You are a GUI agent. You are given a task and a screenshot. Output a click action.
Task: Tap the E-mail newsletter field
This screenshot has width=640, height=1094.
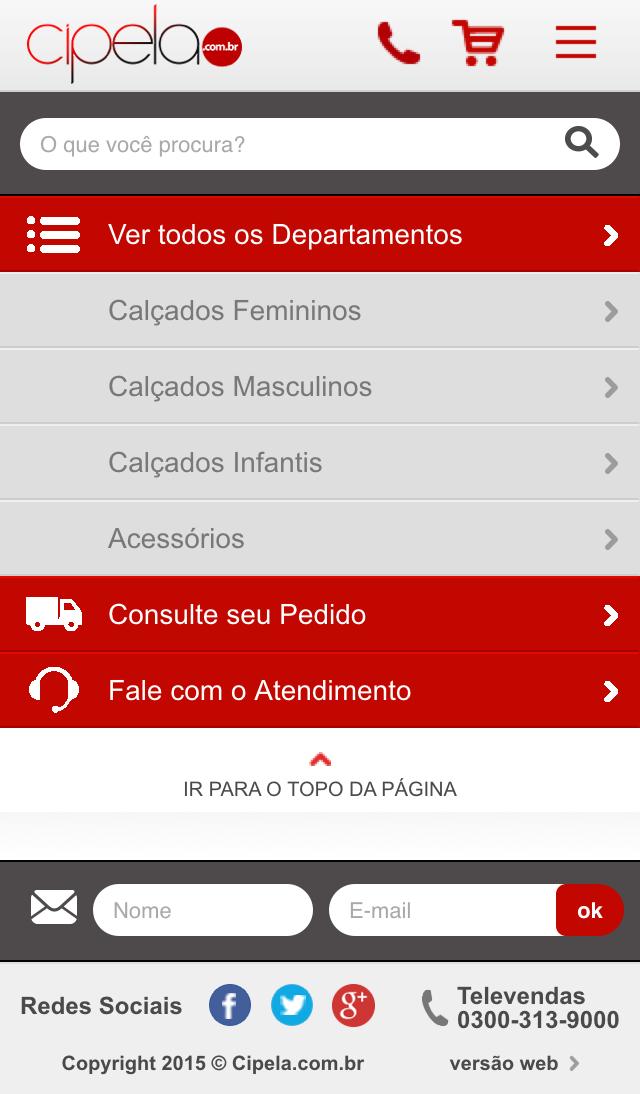(442, 910)
